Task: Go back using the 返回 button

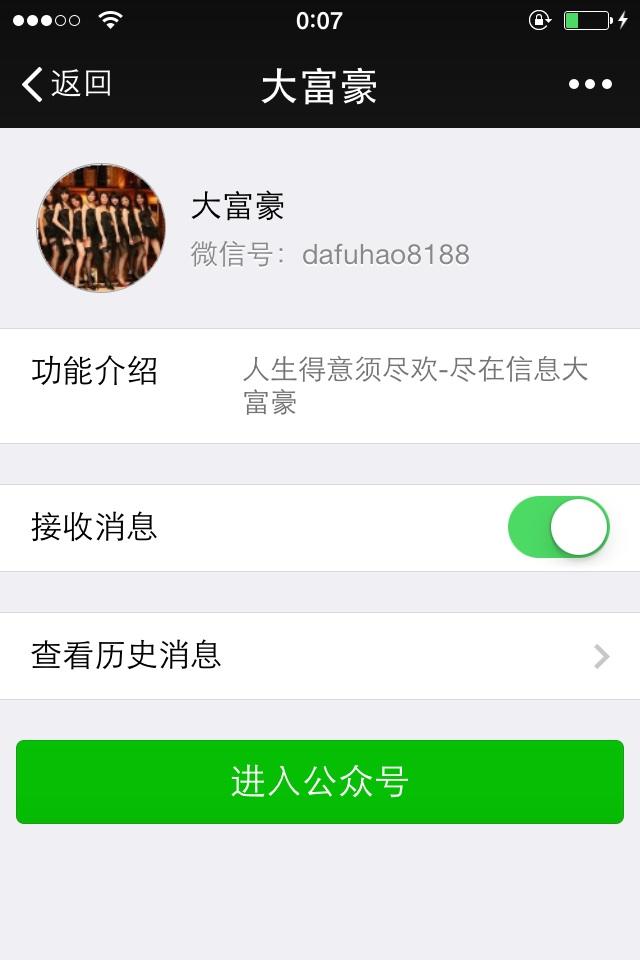Action: (x=66, y=84)
